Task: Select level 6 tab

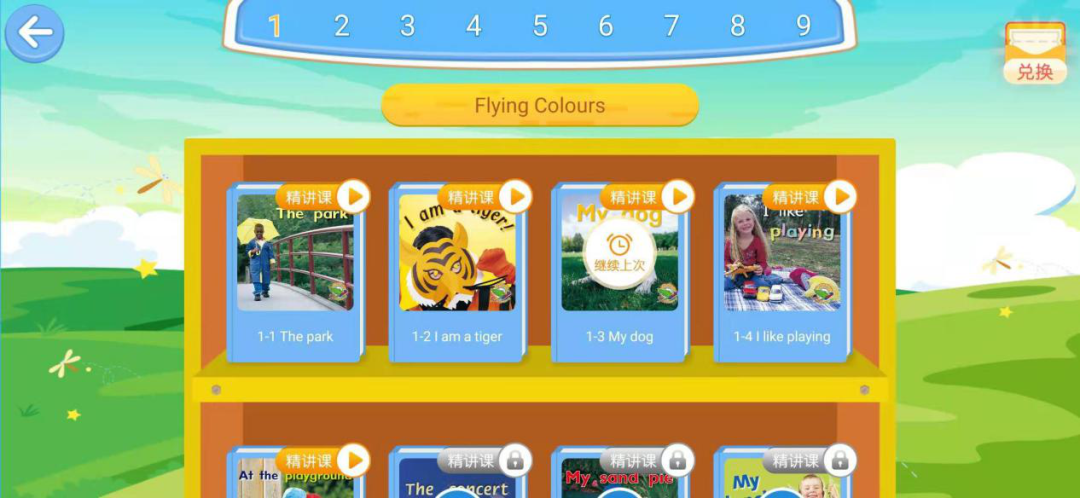Action: pos(606,27)
